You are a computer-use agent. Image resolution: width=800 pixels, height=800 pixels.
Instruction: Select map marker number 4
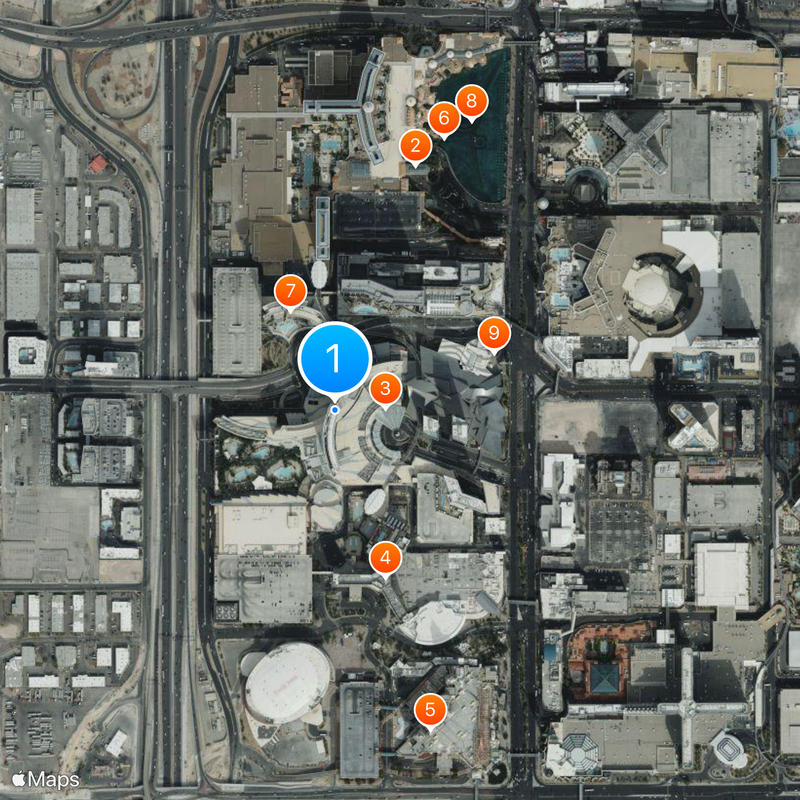pos(386,559)
